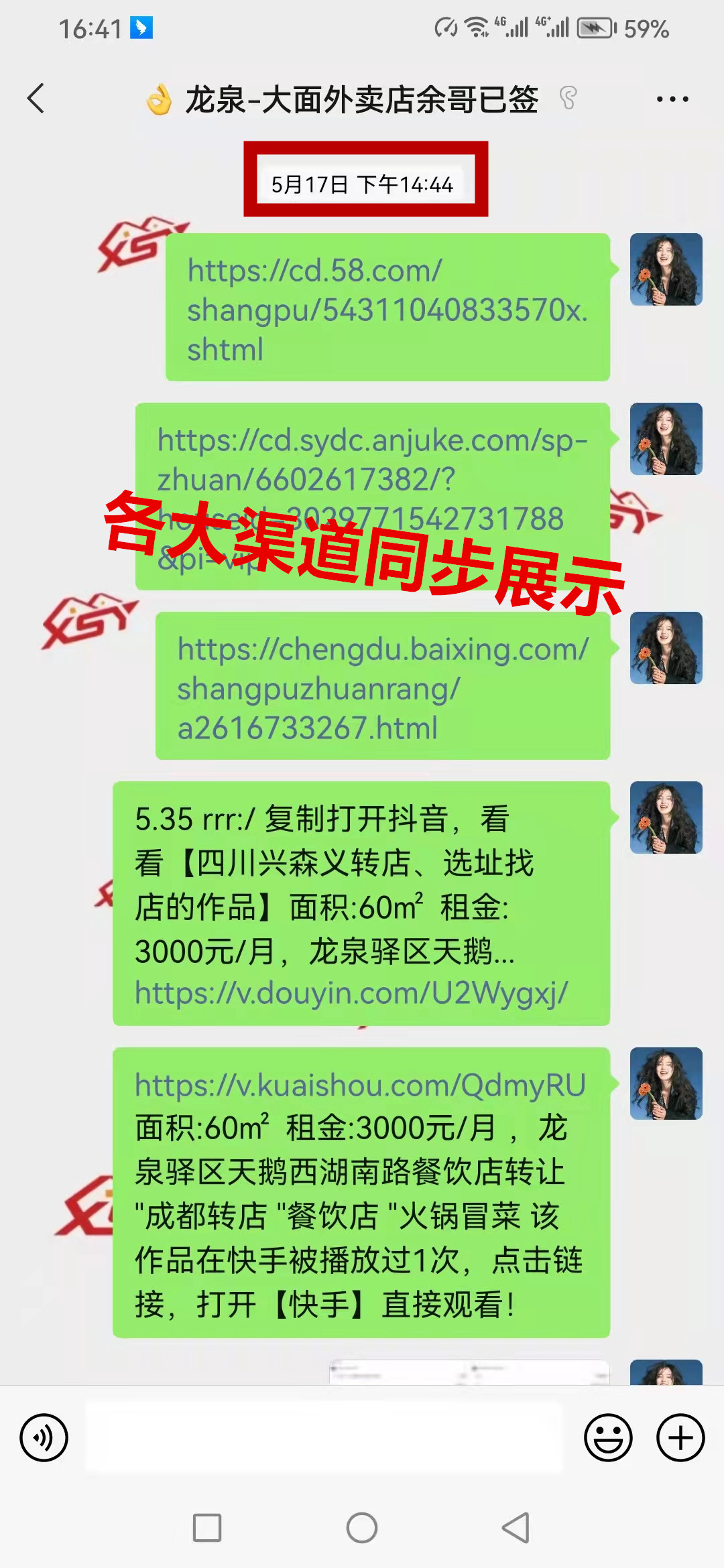
Task: Open the anjuke sp-zhuan link
Action: [372, 460]
